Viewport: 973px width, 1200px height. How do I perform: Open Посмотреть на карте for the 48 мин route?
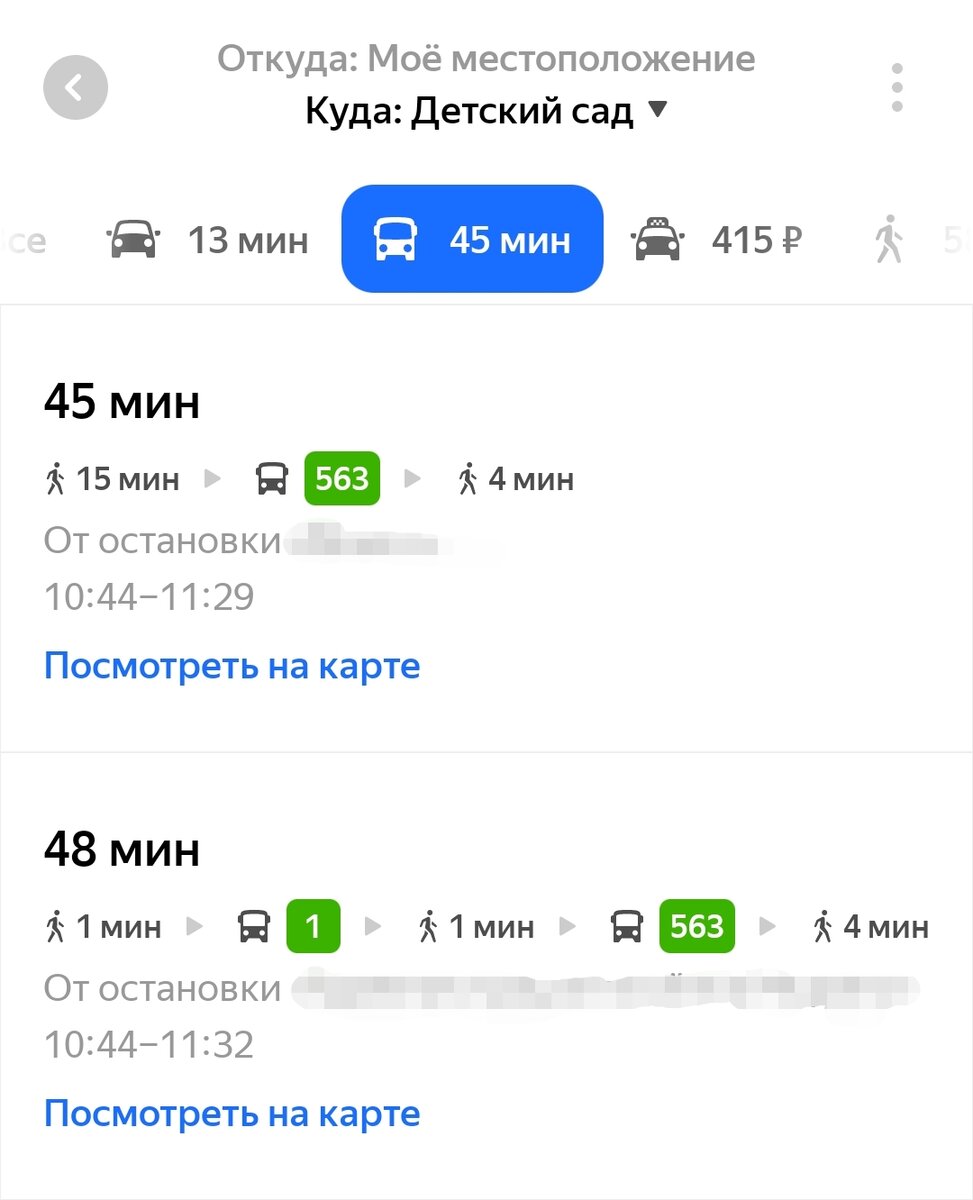tap(231, 1112)
